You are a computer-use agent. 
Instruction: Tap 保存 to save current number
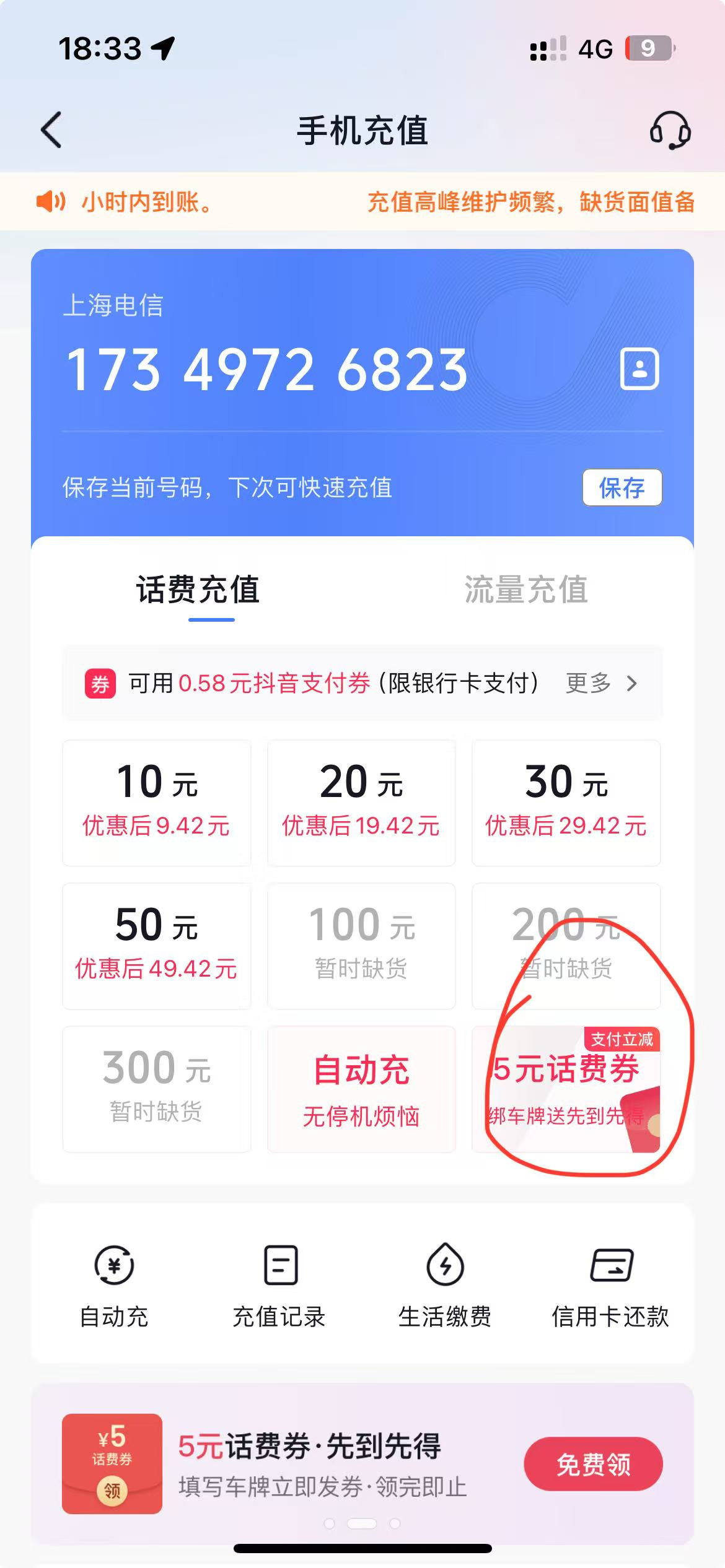click(x=622, y=488)
